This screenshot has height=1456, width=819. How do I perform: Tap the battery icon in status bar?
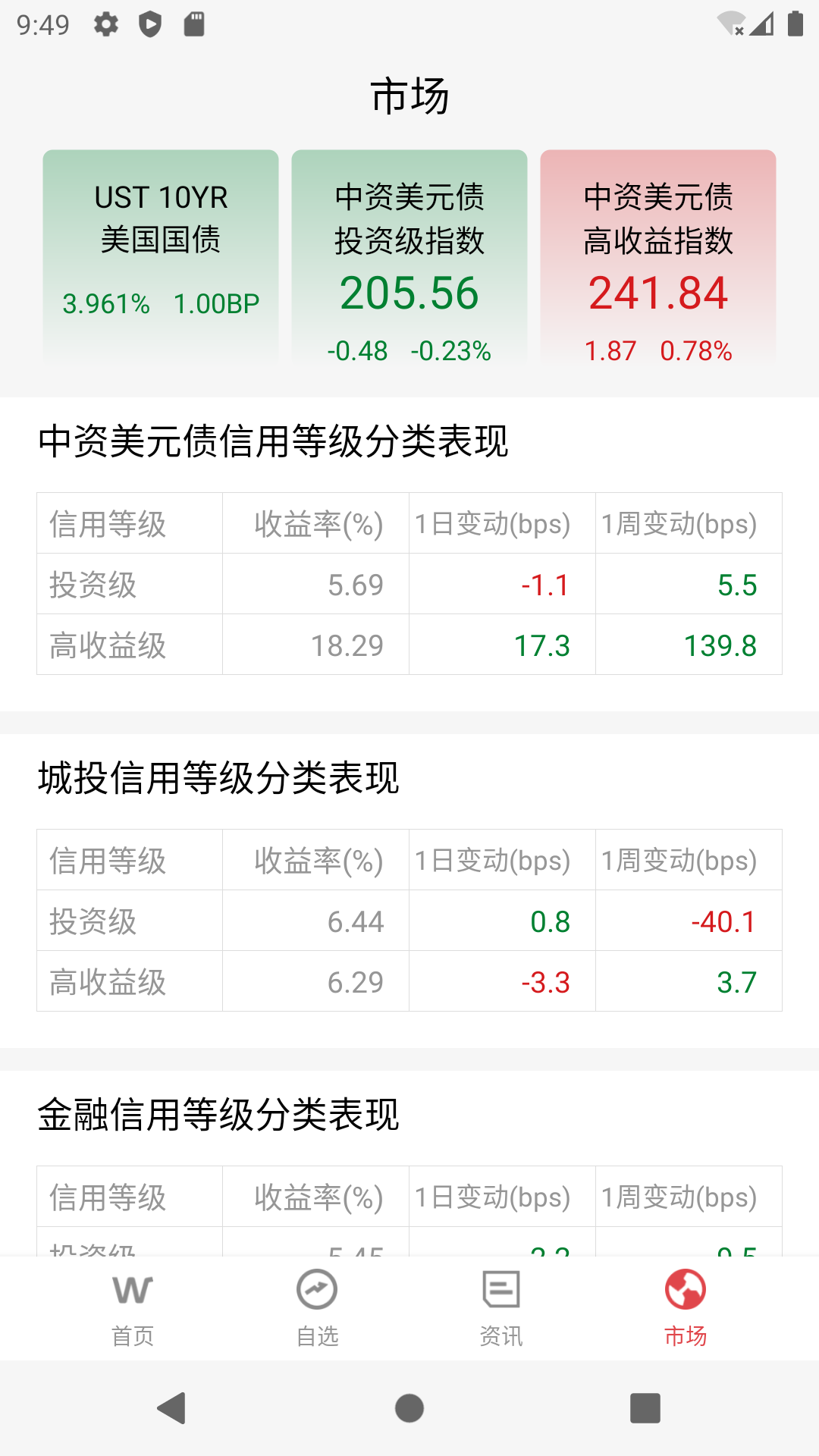tap(794, 24)
